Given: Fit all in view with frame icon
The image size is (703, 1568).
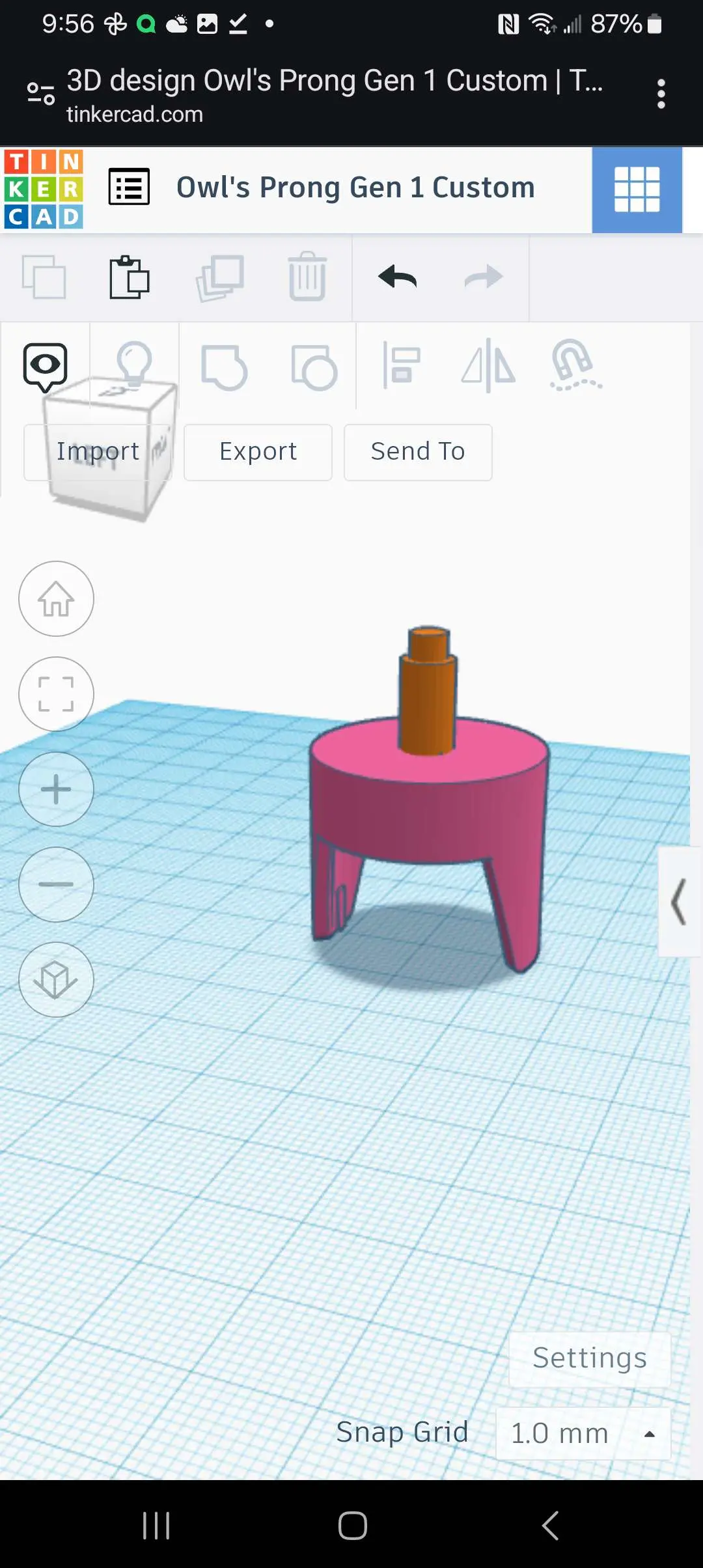Looking at the screenshot, I should pyautogui.click(x=56, y=693).
